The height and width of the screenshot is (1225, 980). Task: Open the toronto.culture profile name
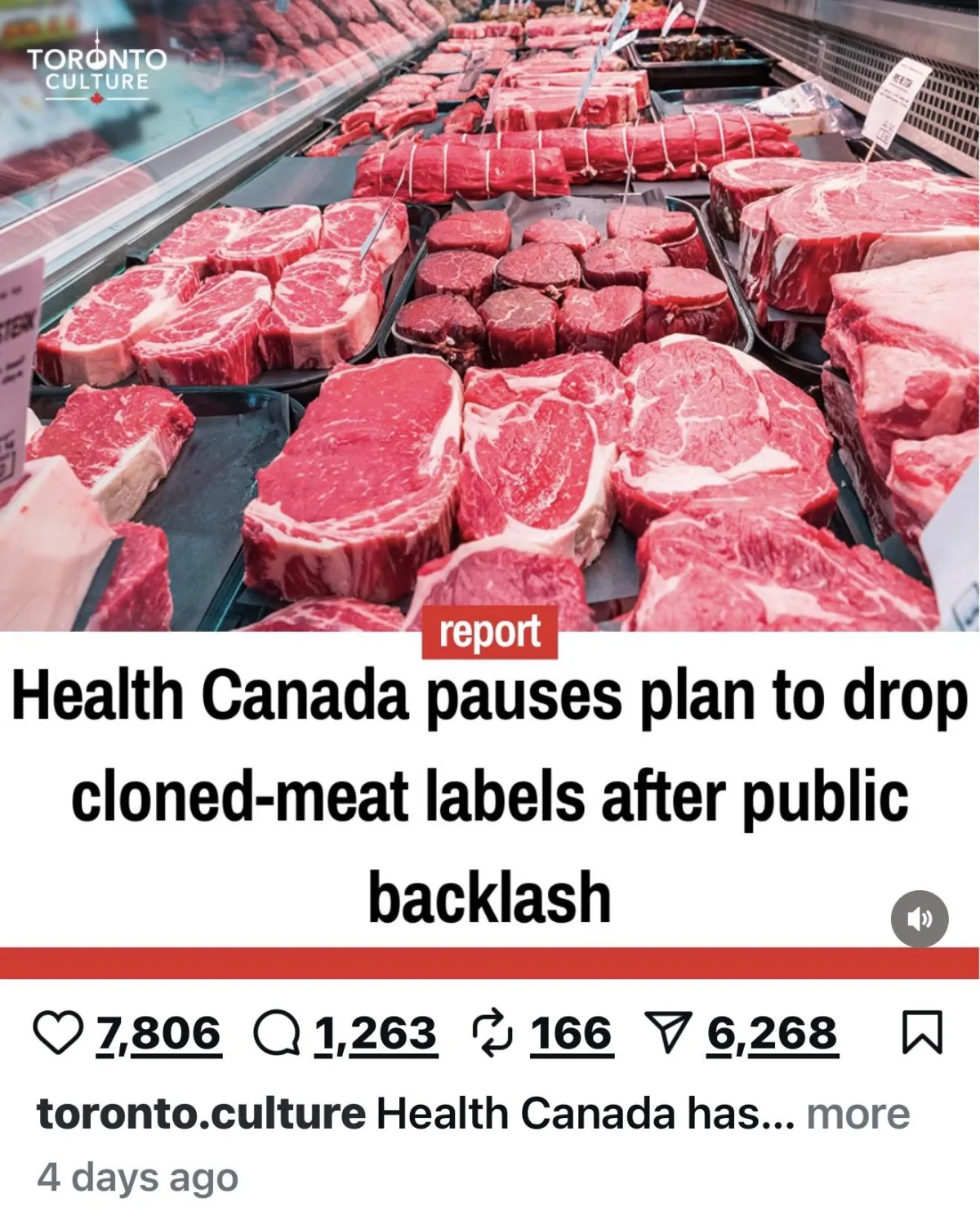[201, 1114]
